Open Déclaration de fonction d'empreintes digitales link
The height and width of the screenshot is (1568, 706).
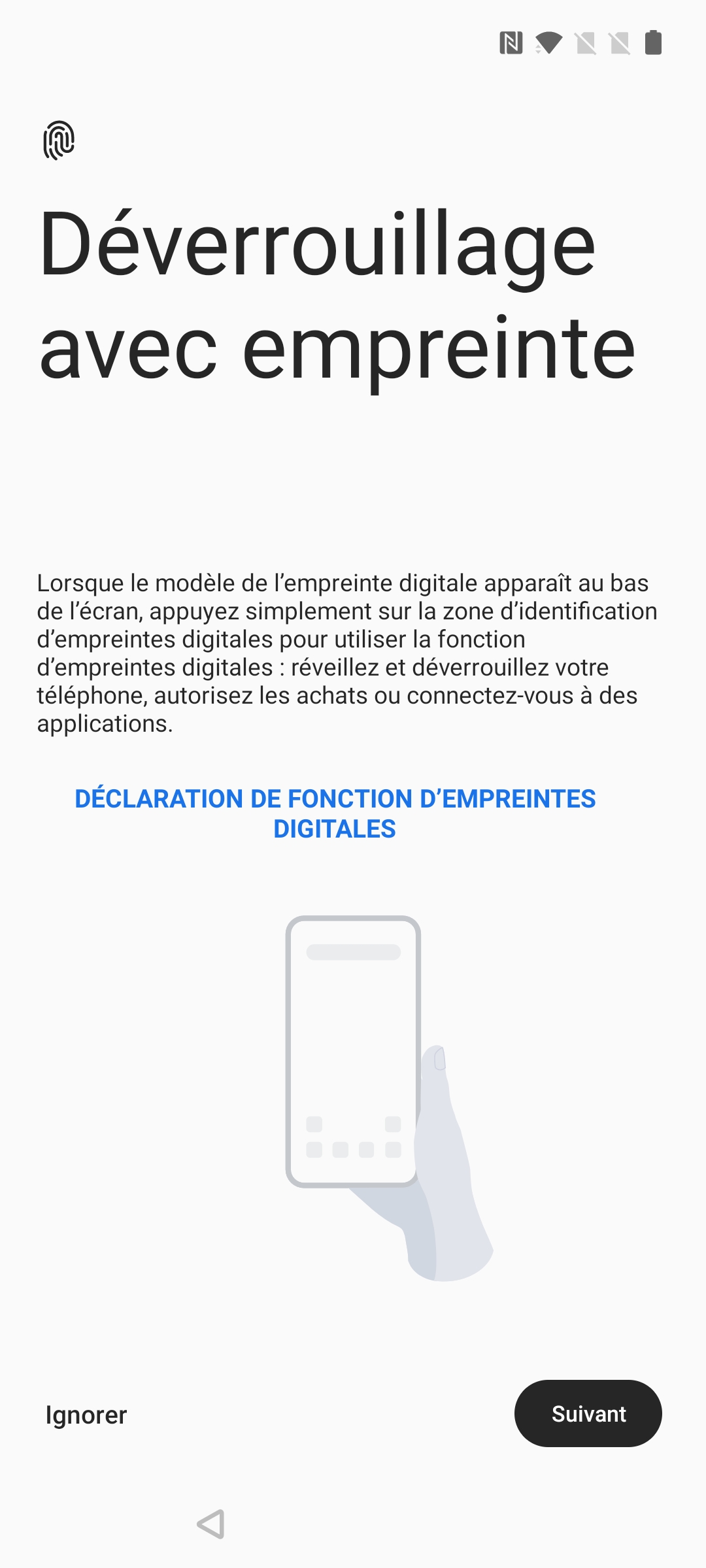point(335,813)
